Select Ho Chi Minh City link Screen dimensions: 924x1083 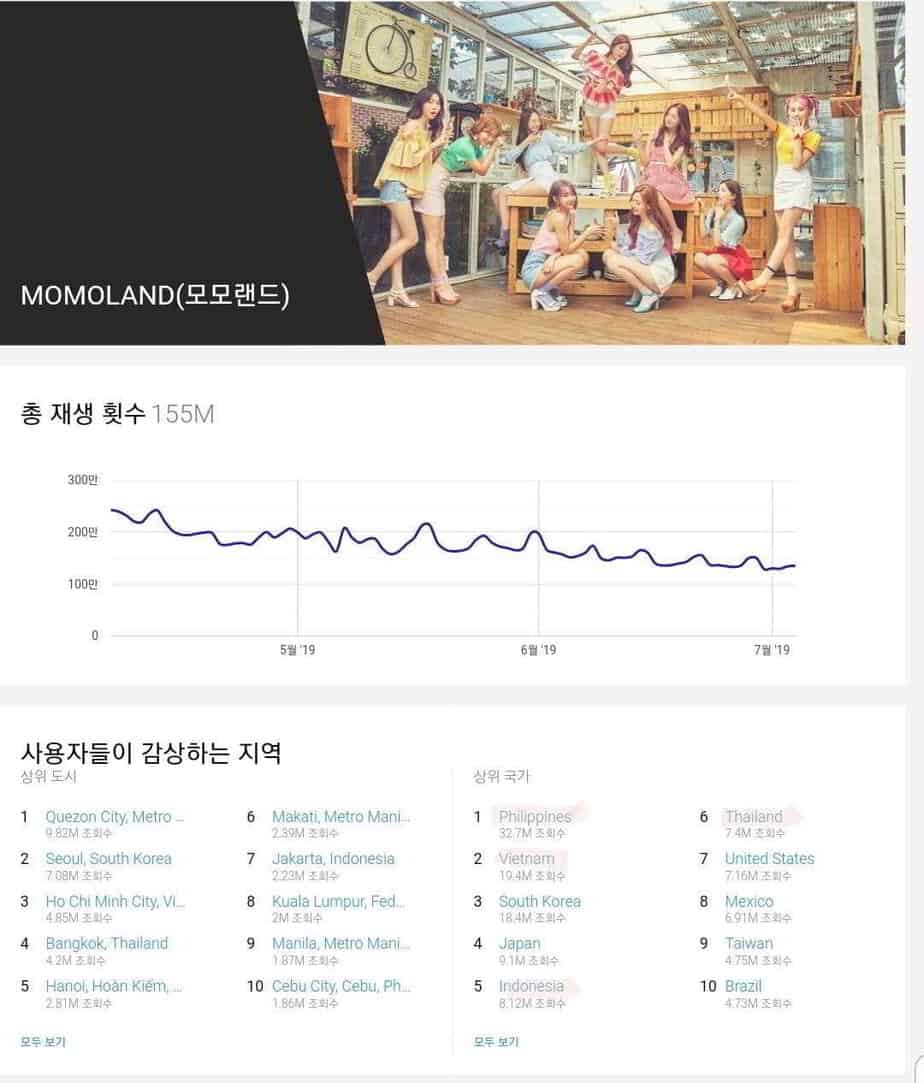(114, 901)
